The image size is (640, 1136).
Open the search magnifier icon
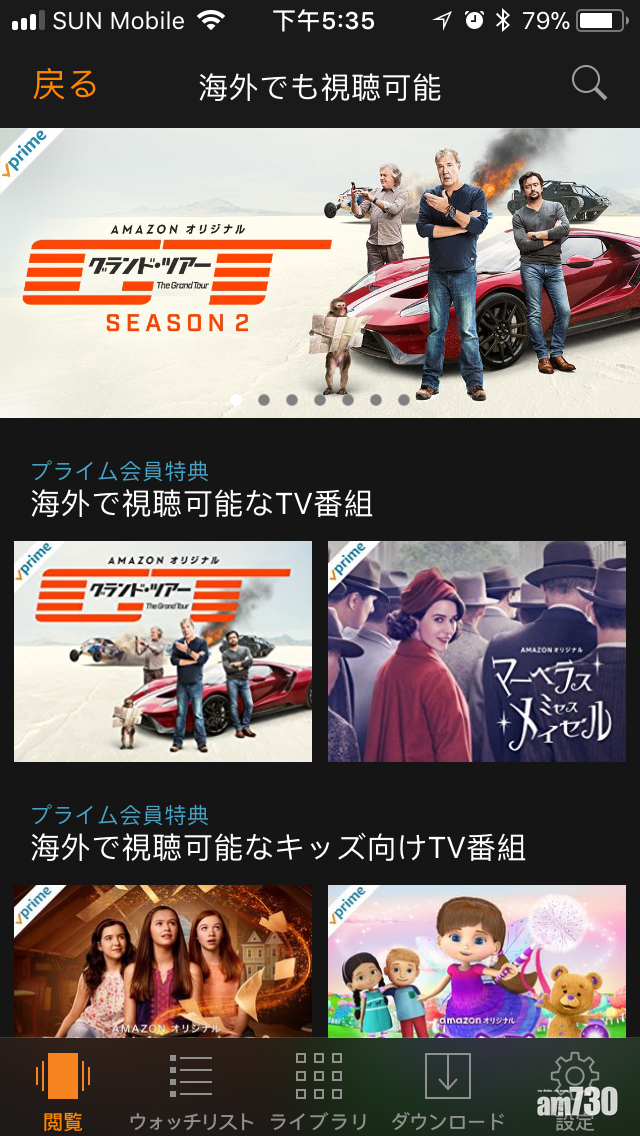pos(589,84)
